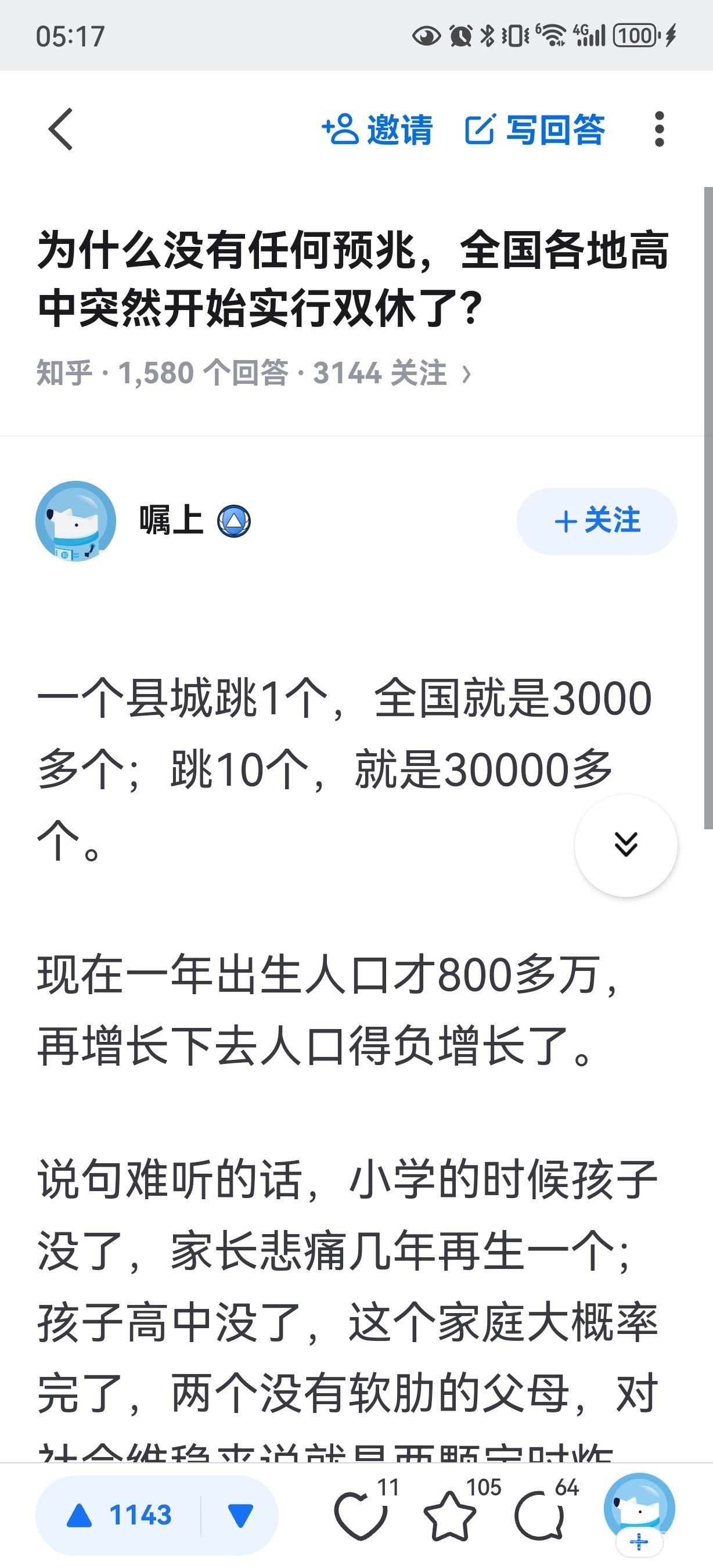The image size is (713, 1568).
Task: Like the answer with heart icon
Action: pyautogui.click(x=361, y=1515)
